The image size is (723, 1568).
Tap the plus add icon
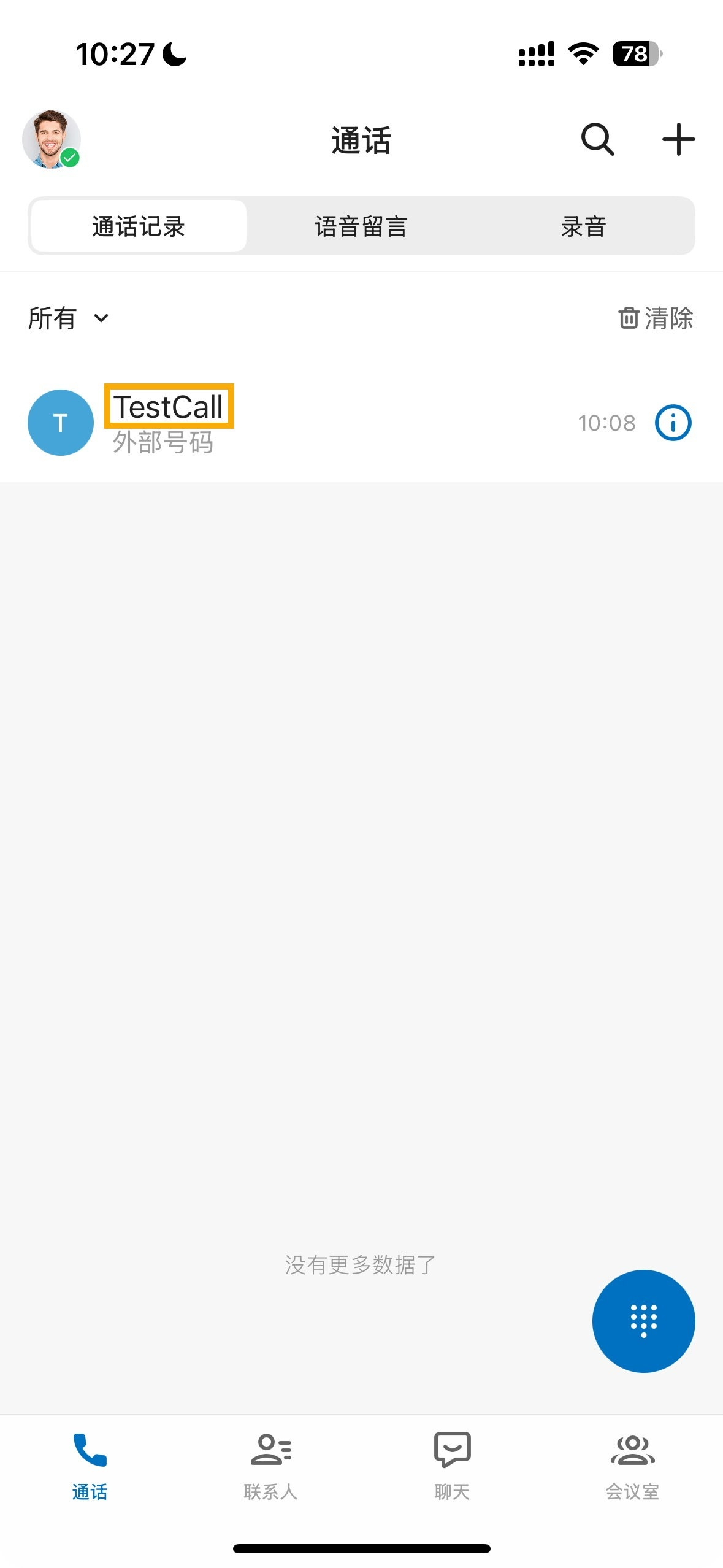pyautogui.click(x=678, y=140)
